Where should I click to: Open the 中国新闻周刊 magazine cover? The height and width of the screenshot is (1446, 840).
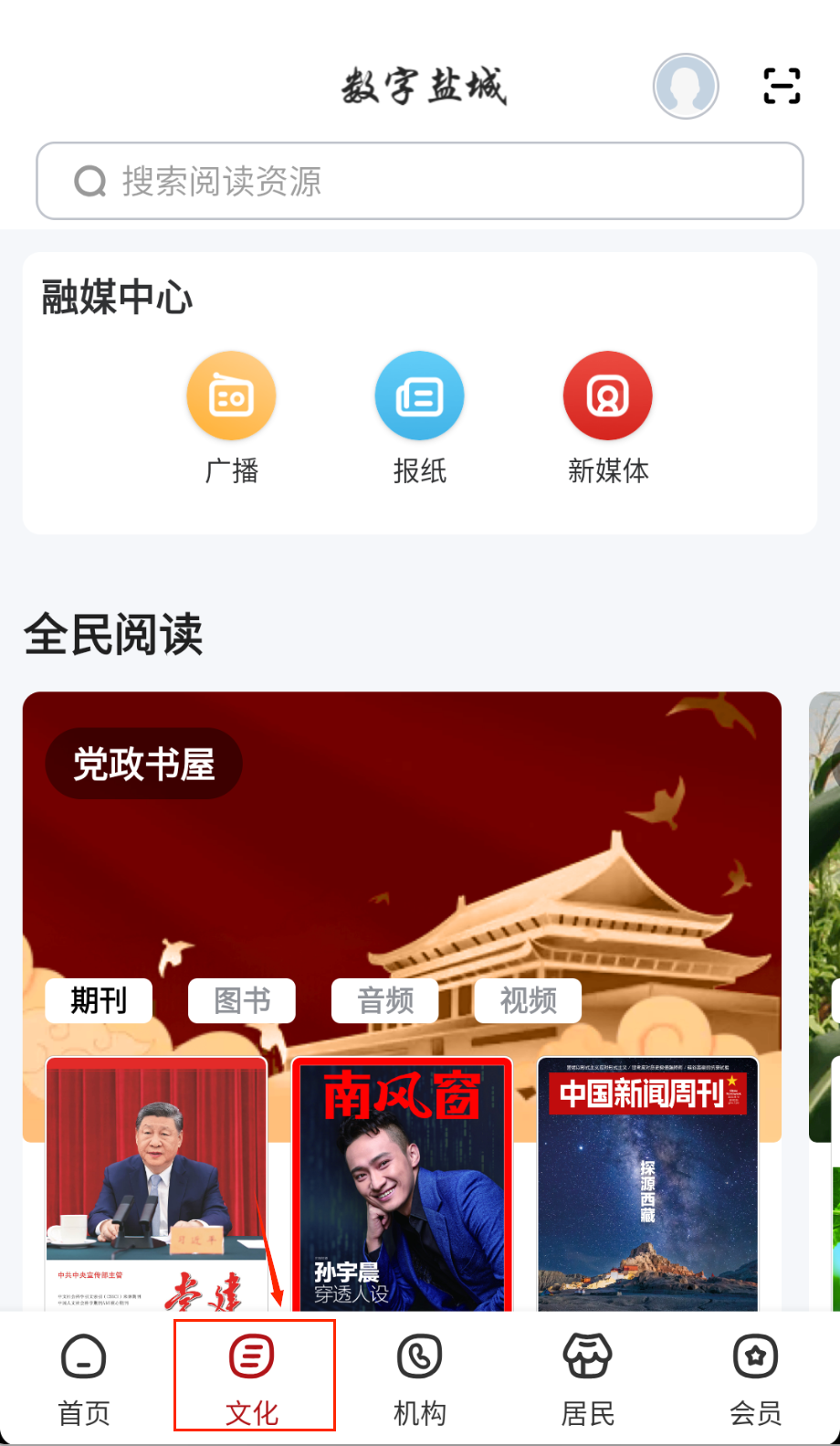[x=647, y=1183]
